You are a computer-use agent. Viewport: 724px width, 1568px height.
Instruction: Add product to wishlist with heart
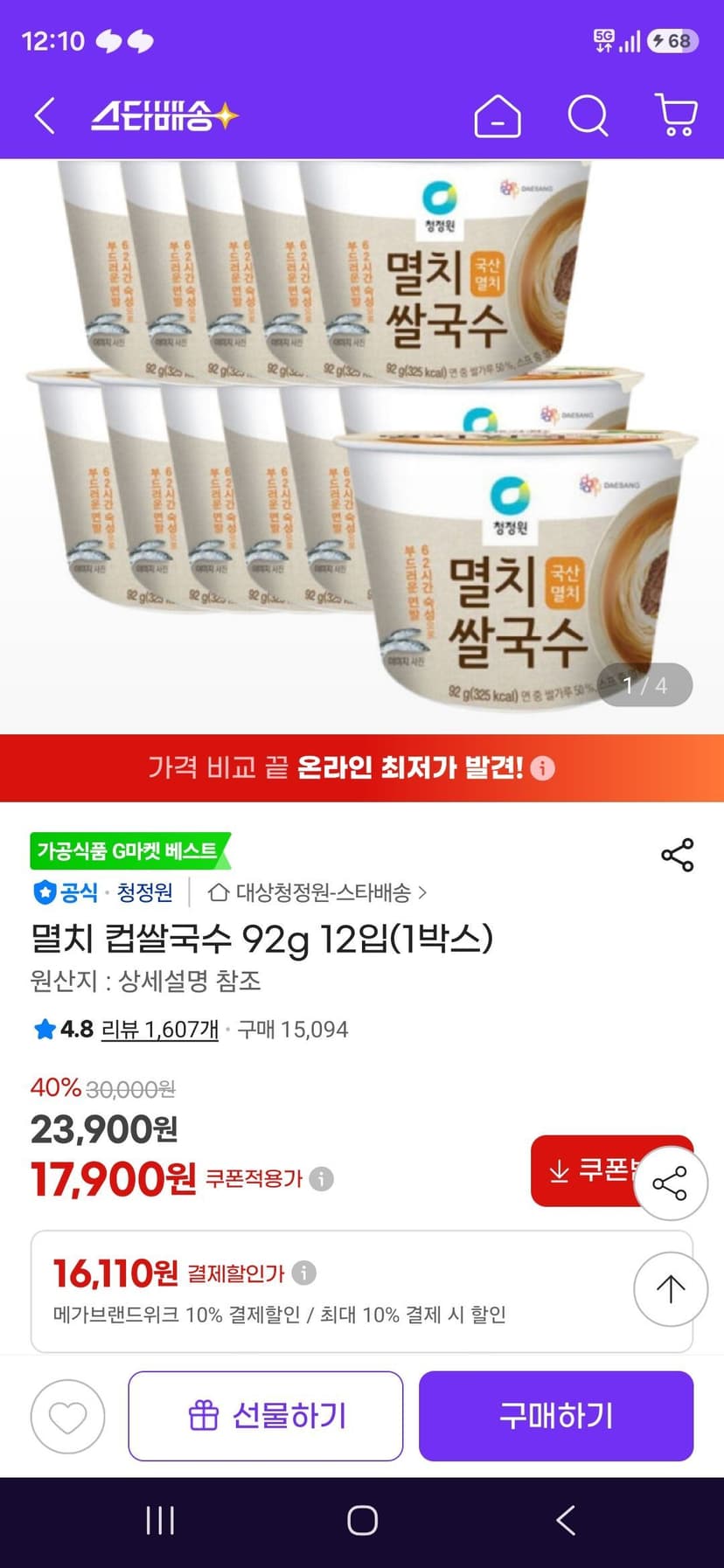pyautogui.click(x=67, y=1417)
